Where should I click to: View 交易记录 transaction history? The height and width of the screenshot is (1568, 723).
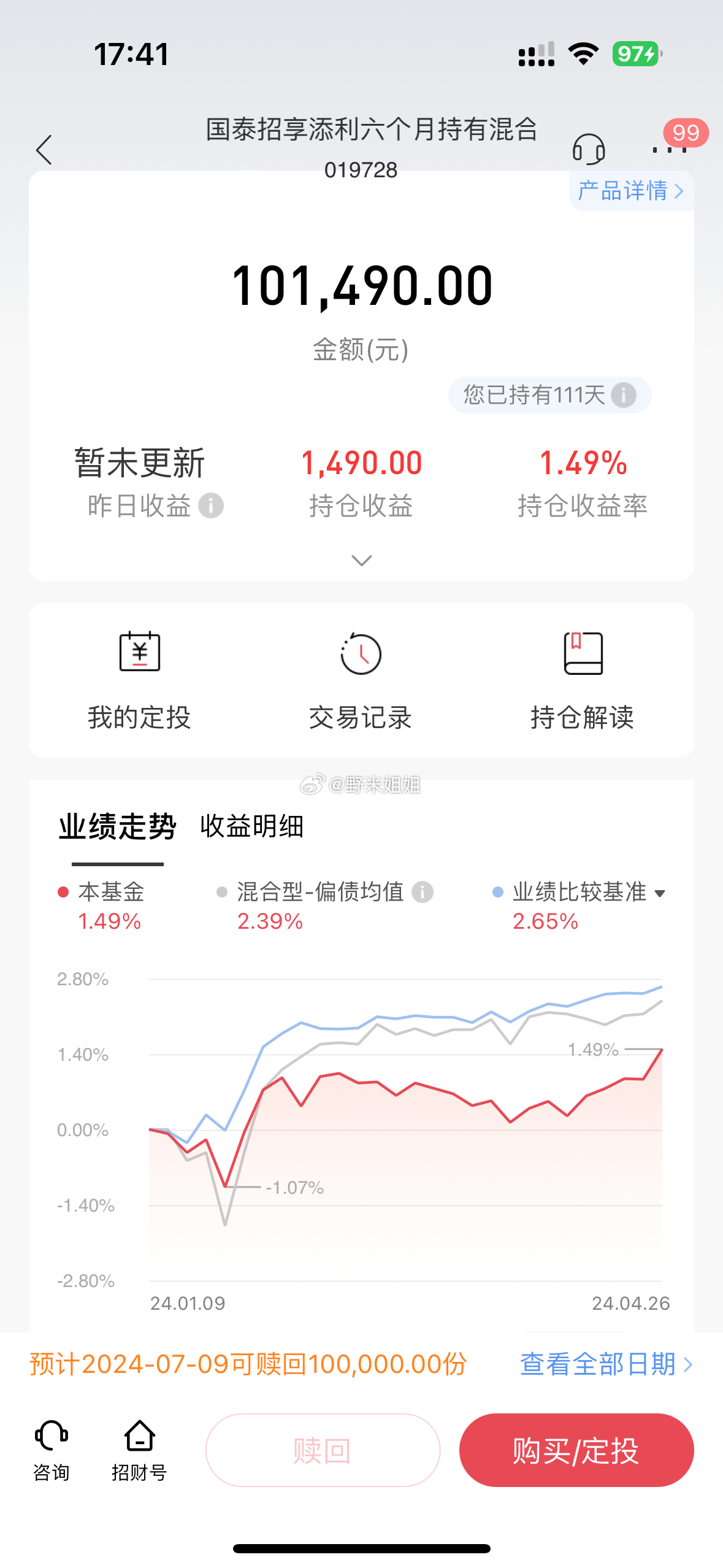pos(361,681)
